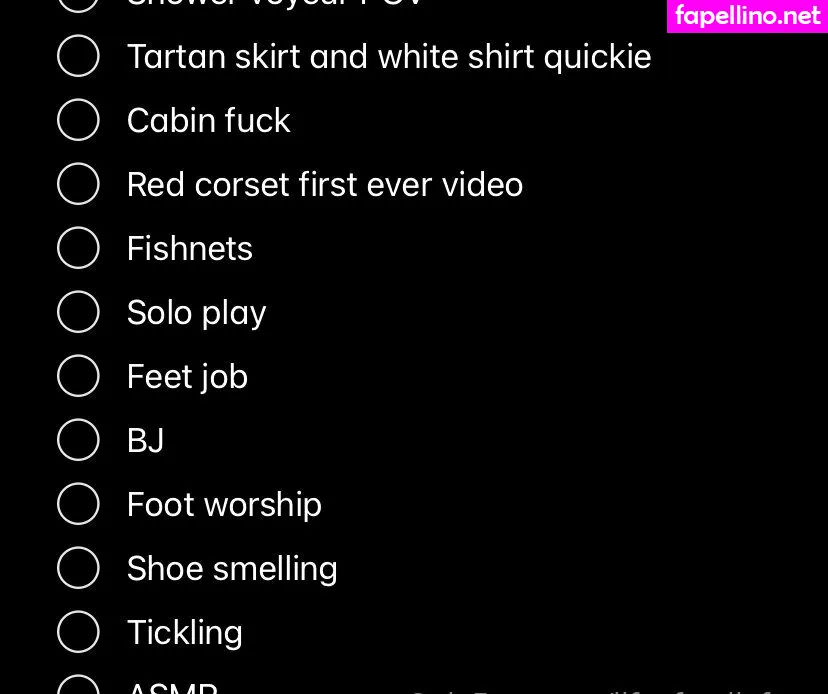828x694 pixels.
Task: Pick Red corset first ever video
Action: point(78,184)
